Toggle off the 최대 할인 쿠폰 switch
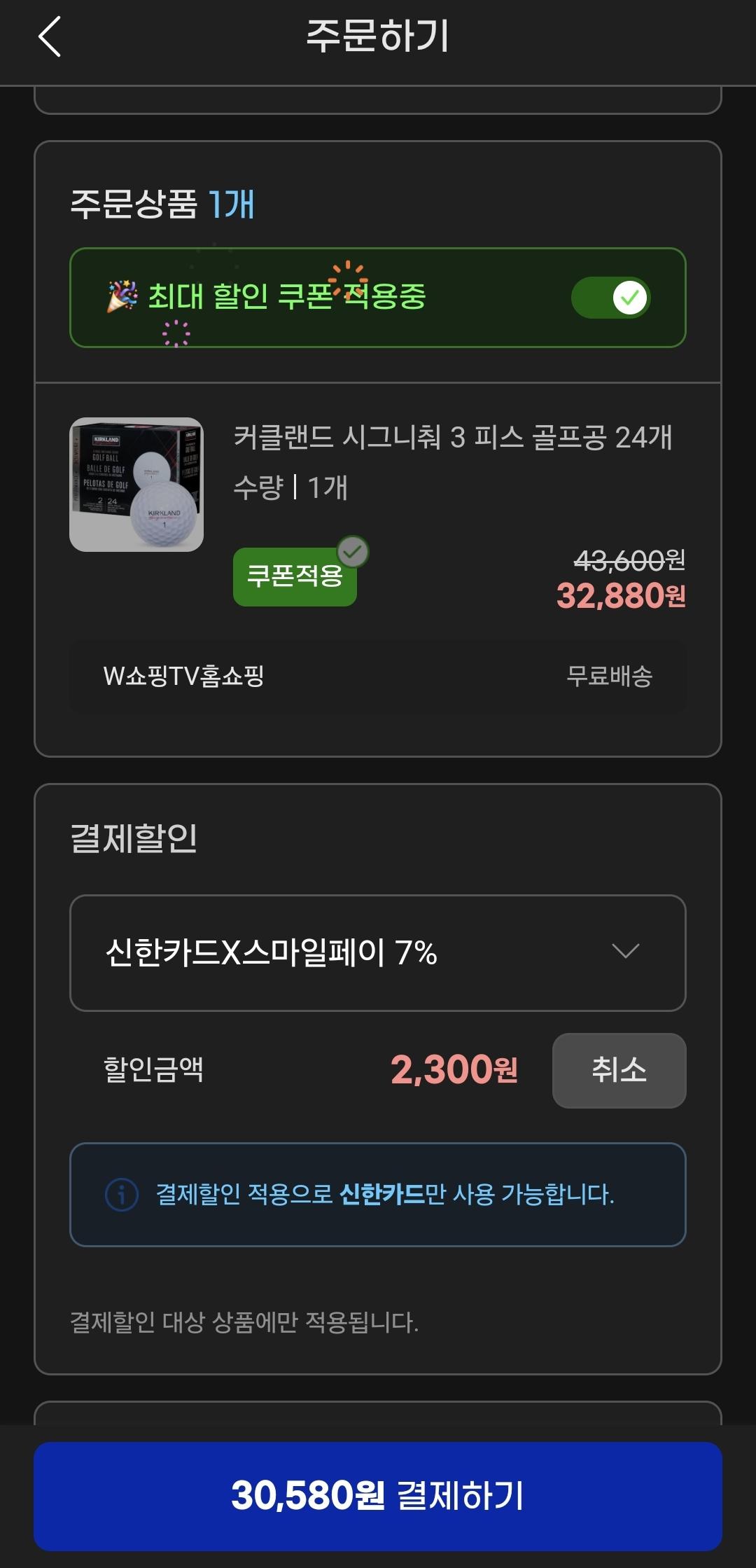The height and width of the screenshot is (1568, 756). (x=611, y=298)
